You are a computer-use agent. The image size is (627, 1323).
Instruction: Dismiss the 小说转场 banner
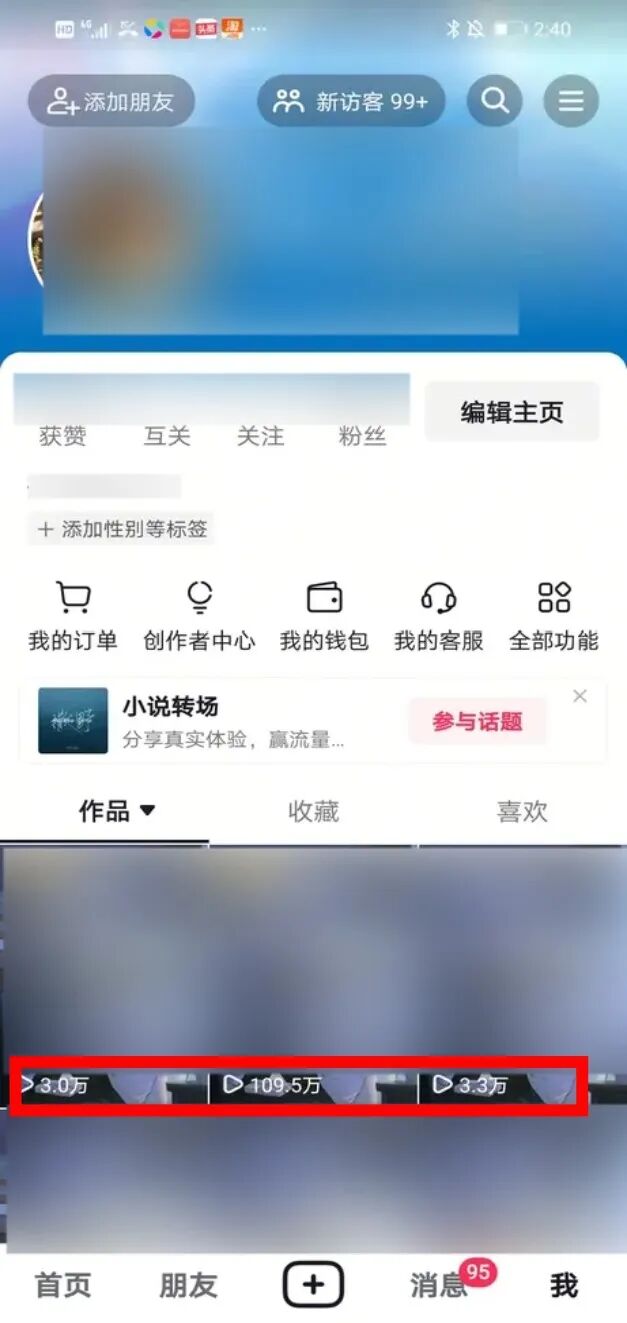580,696
